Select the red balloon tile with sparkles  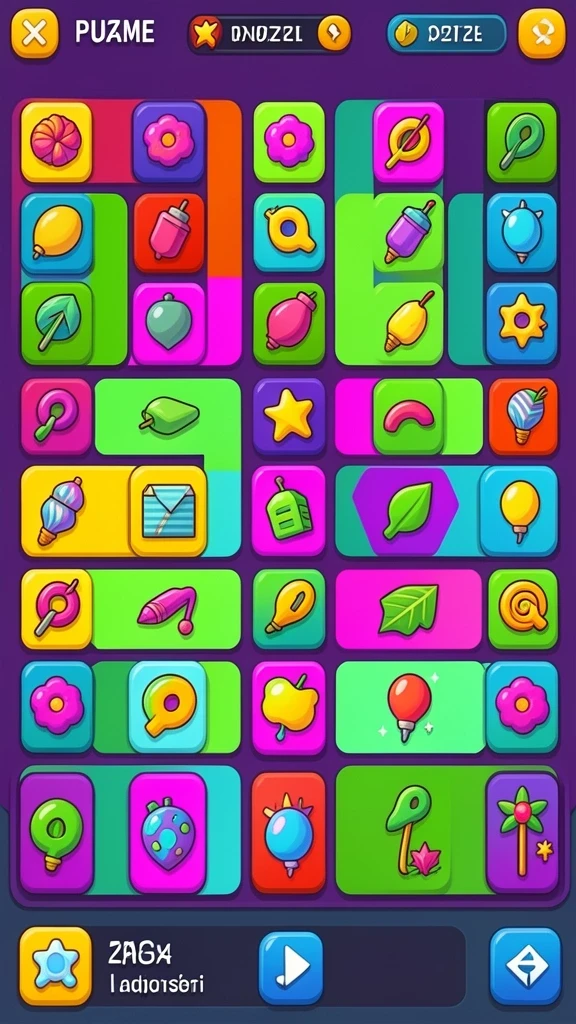point(409,707)
